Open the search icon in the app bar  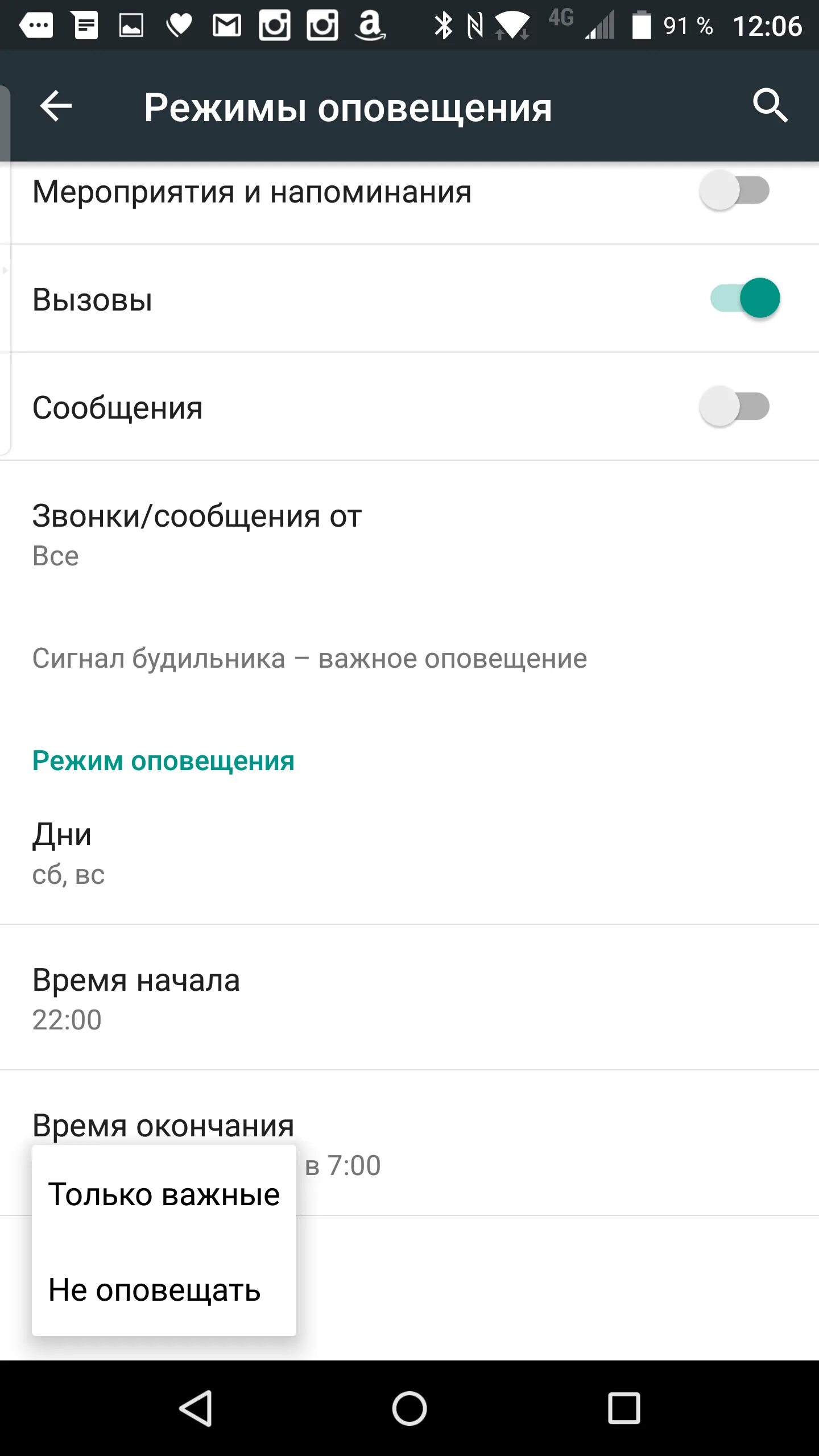pyautogui.click(x=770, y=106)
